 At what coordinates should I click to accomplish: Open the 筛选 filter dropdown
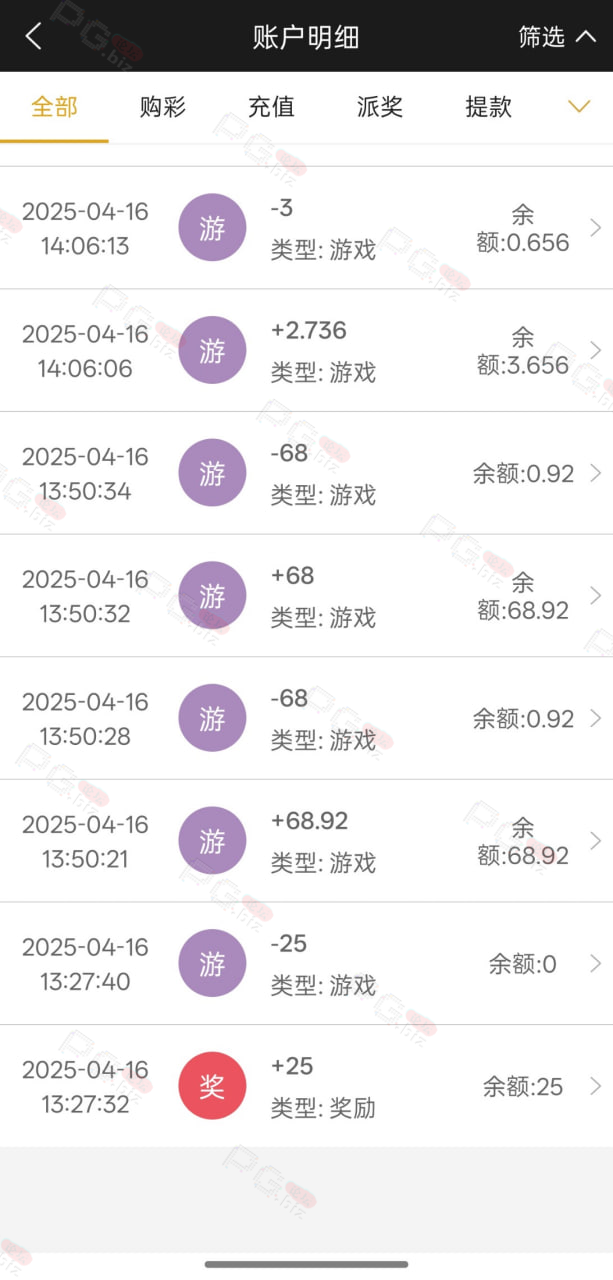click(556, 37)
